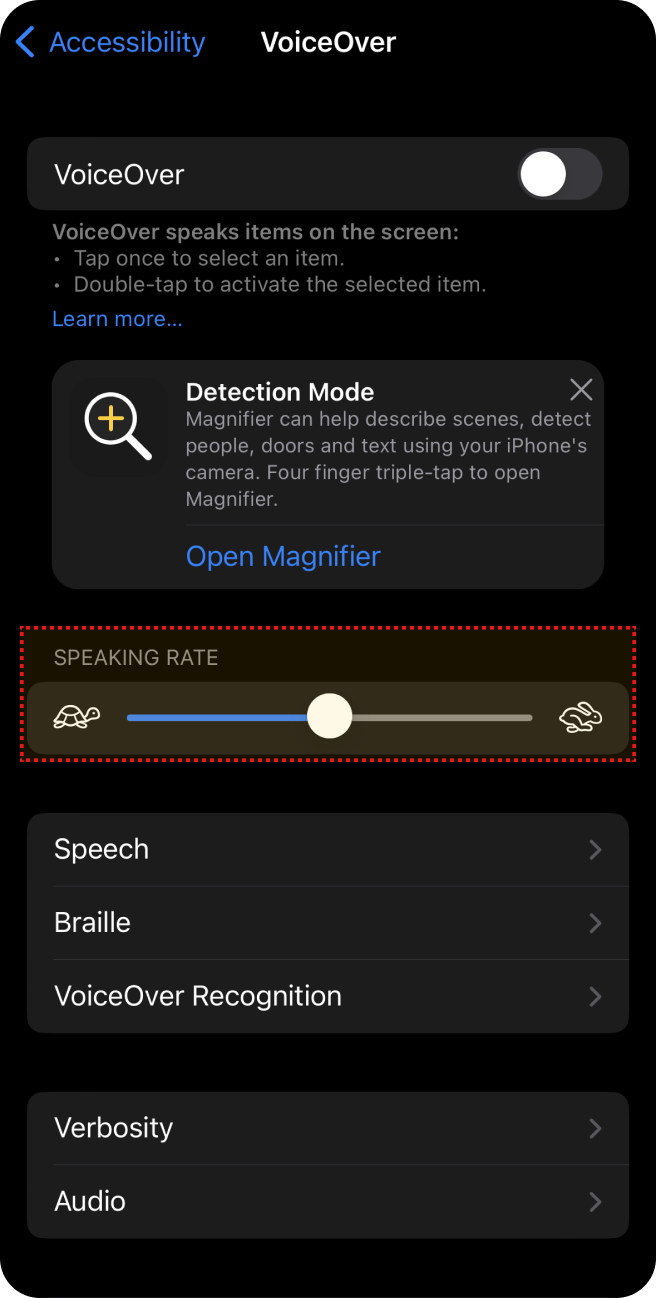Open Audio settings
The height and width of the screenshot is (1298, 656).
327,1201
